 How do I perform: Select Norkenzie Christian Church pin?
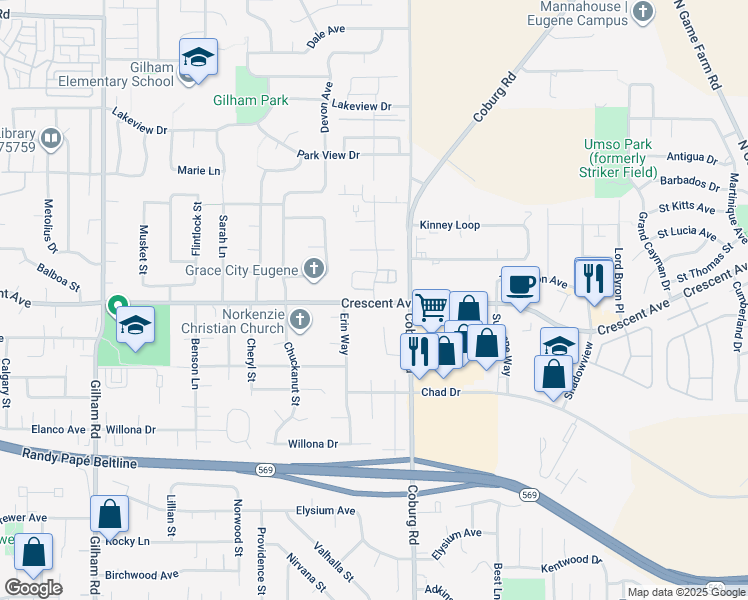300,319
